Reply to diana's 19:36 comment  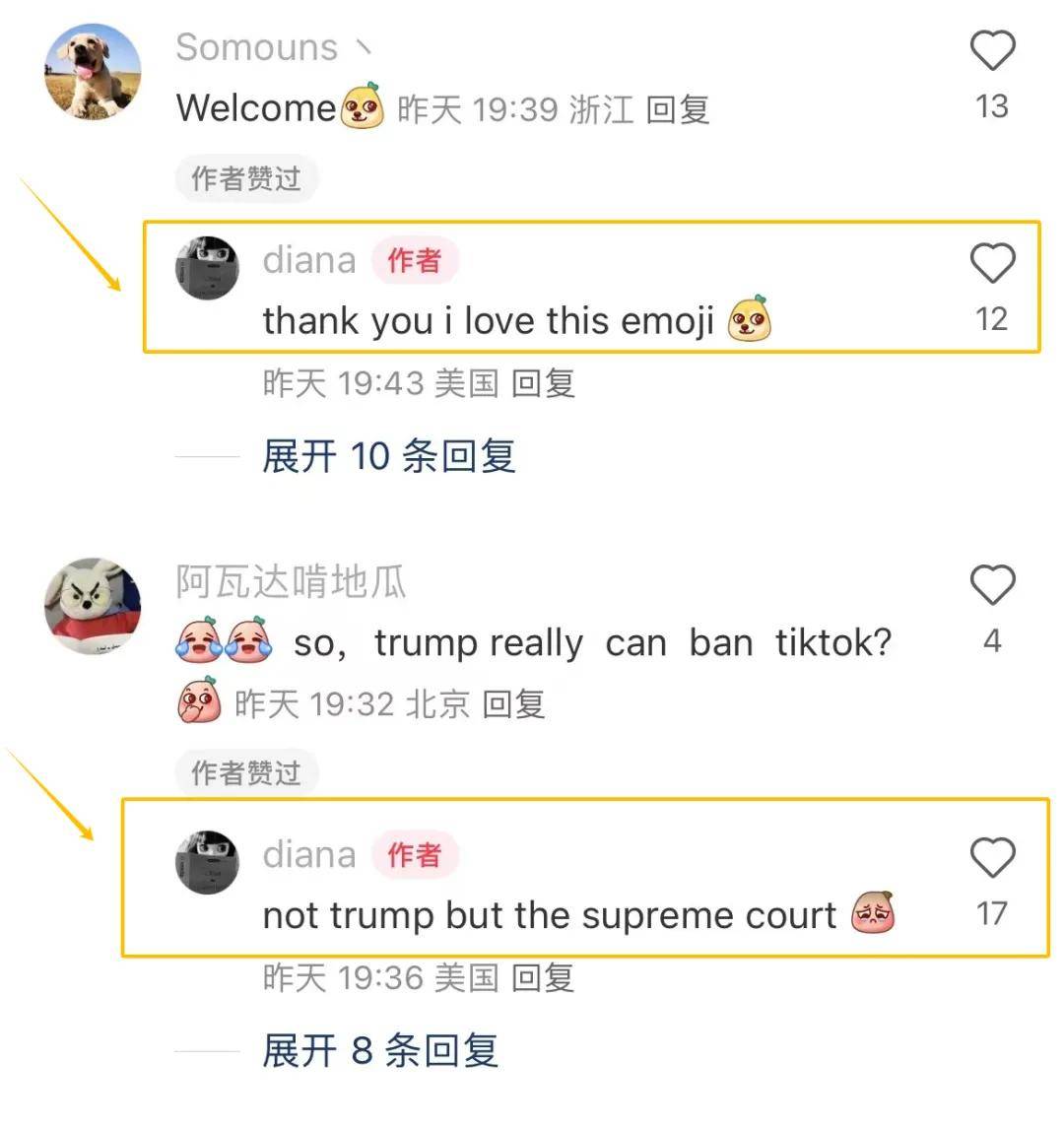(543, 978)
